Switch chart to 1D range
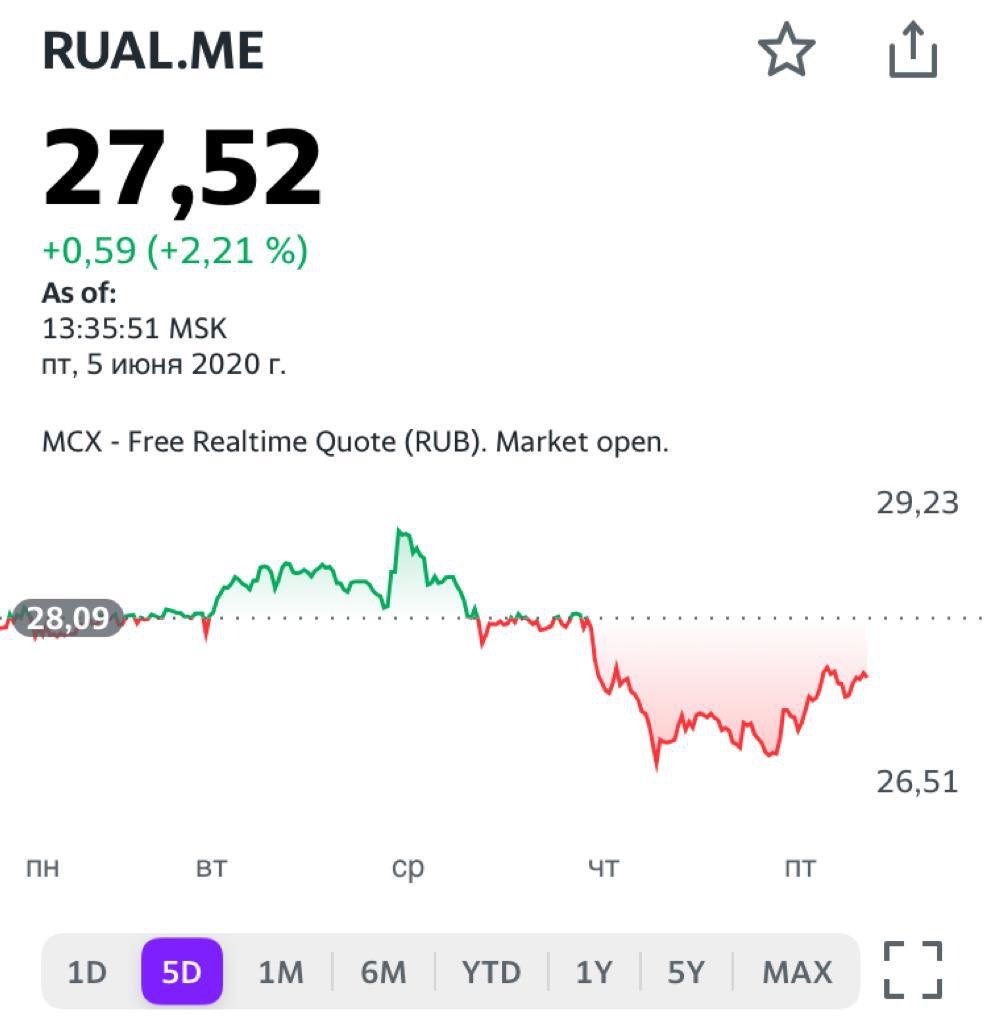The width and height of the screenshot is (987, 1024). click(x=87, y=971)
